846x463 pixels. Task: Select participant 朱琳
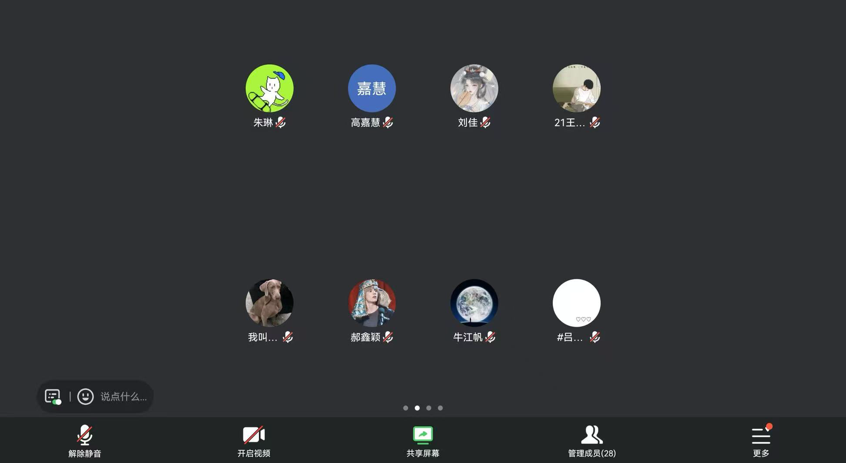270,89
